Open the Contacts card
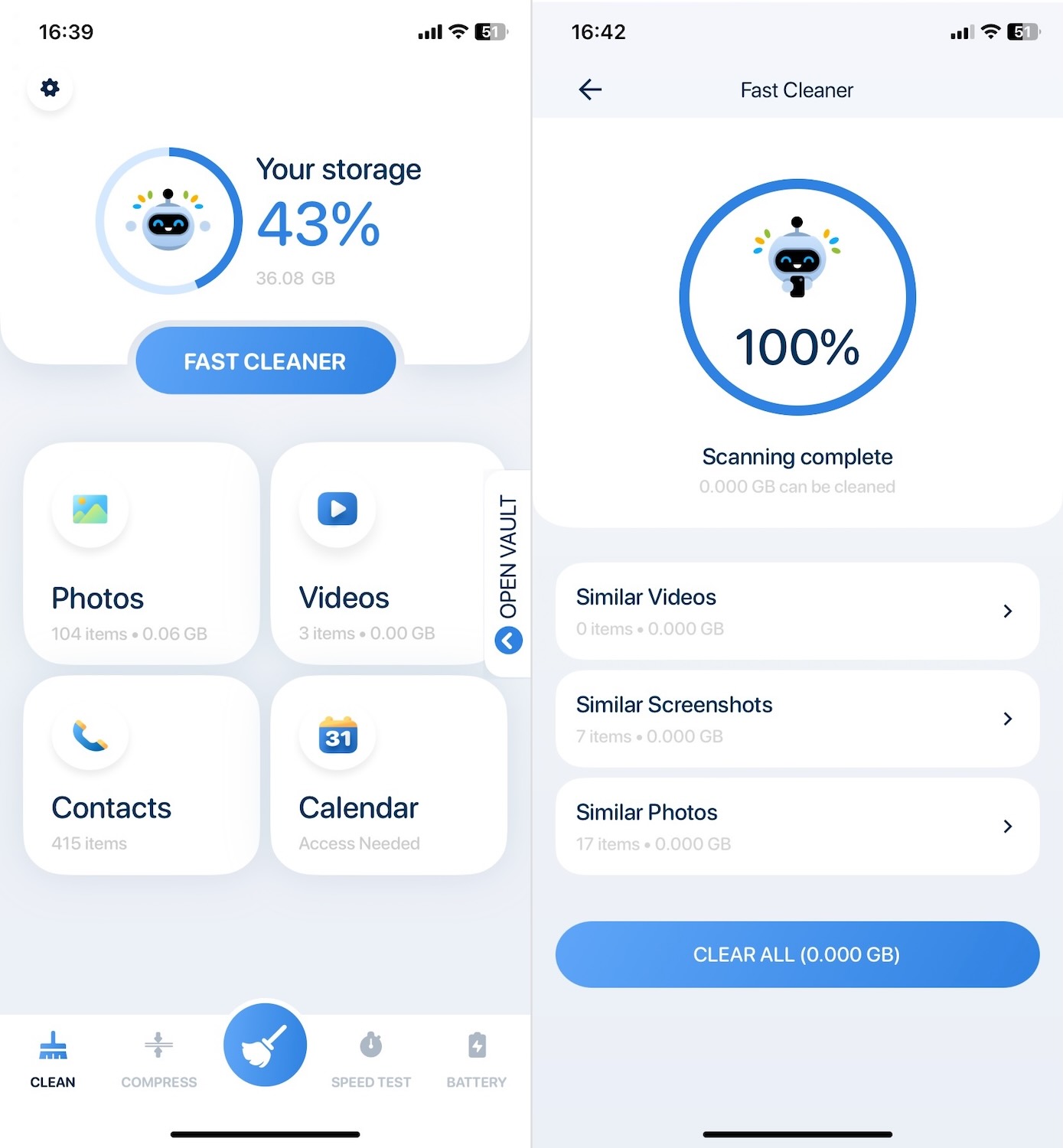This screenshot has width=1063, height=1148. (142, 775)
